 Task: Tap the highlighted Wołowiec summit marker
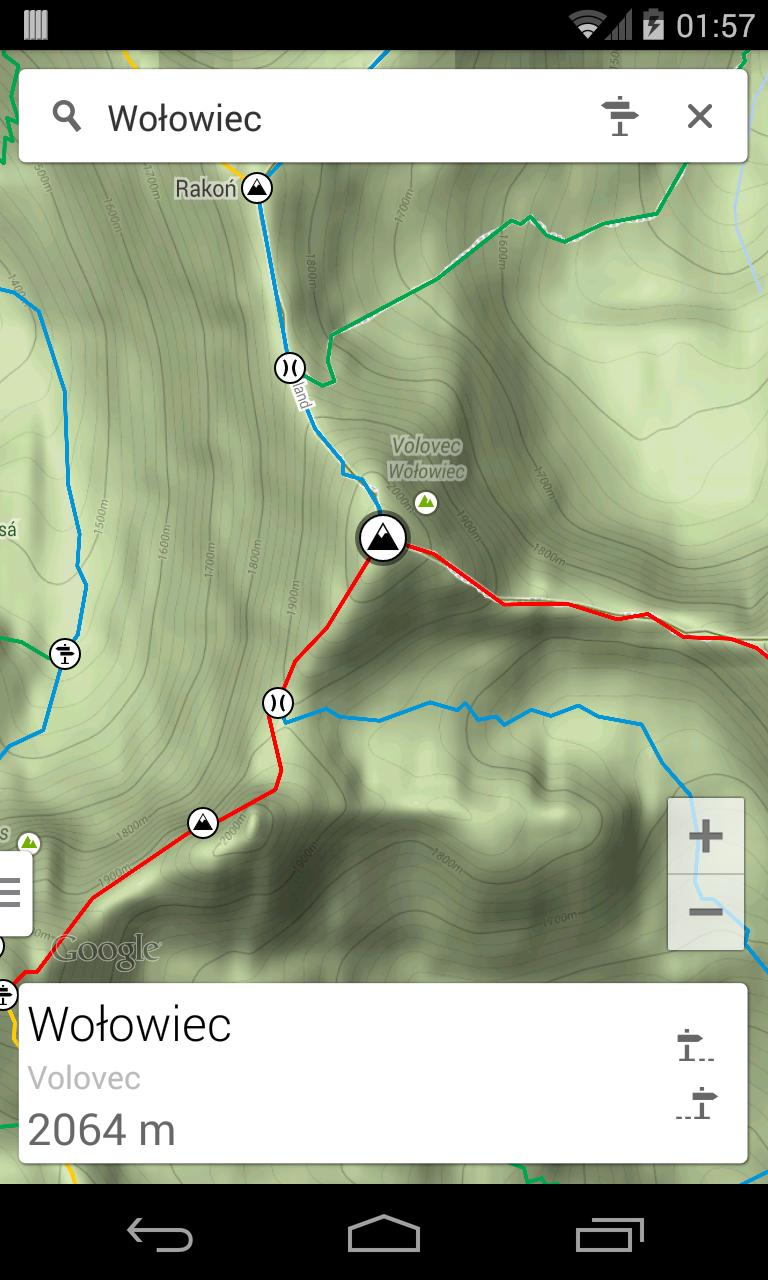click(x=383, y=538)
